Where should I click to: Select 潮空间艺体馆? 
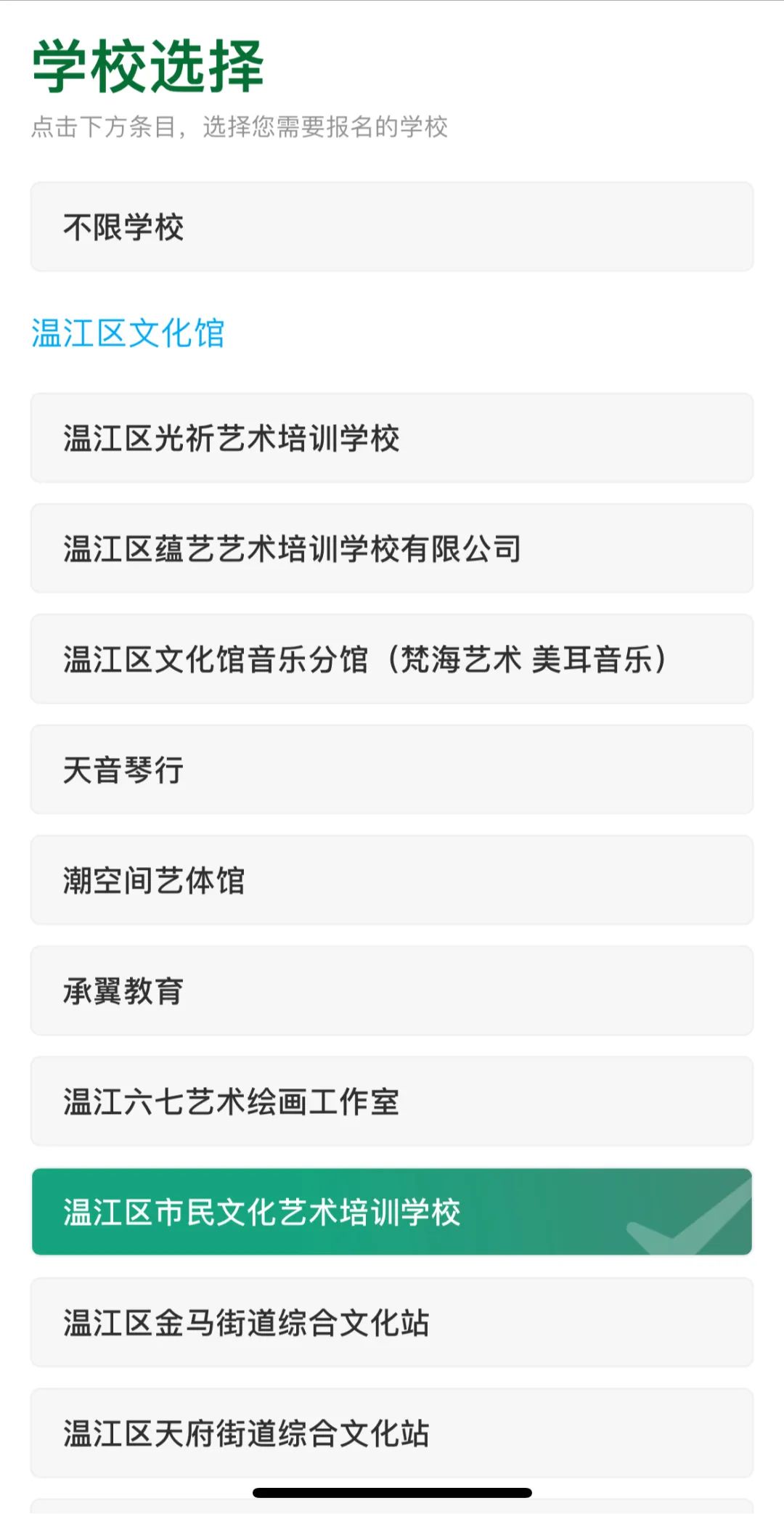pos(391,880)
